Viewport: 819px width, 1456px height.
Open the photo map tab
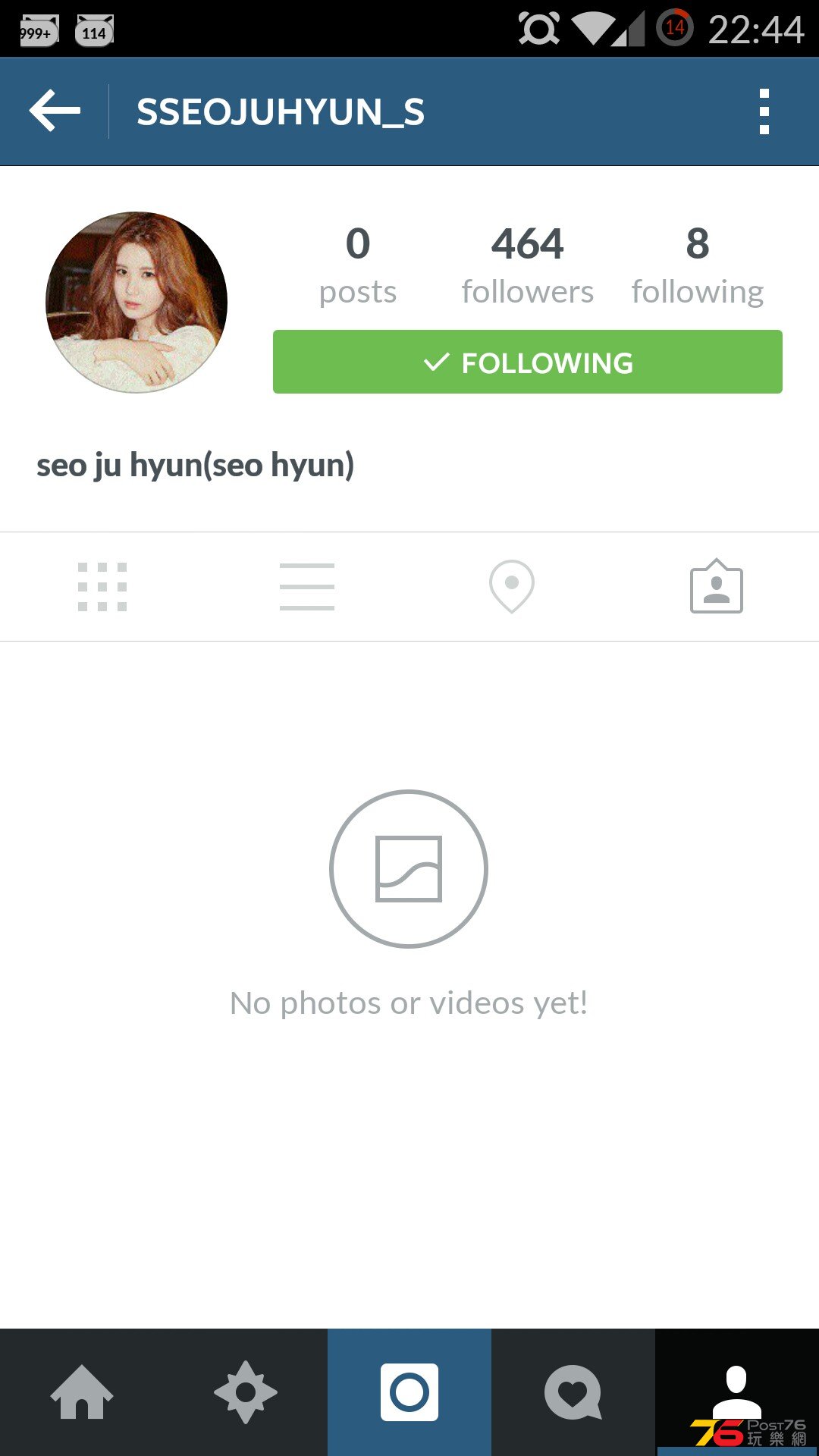pos(512,586)
